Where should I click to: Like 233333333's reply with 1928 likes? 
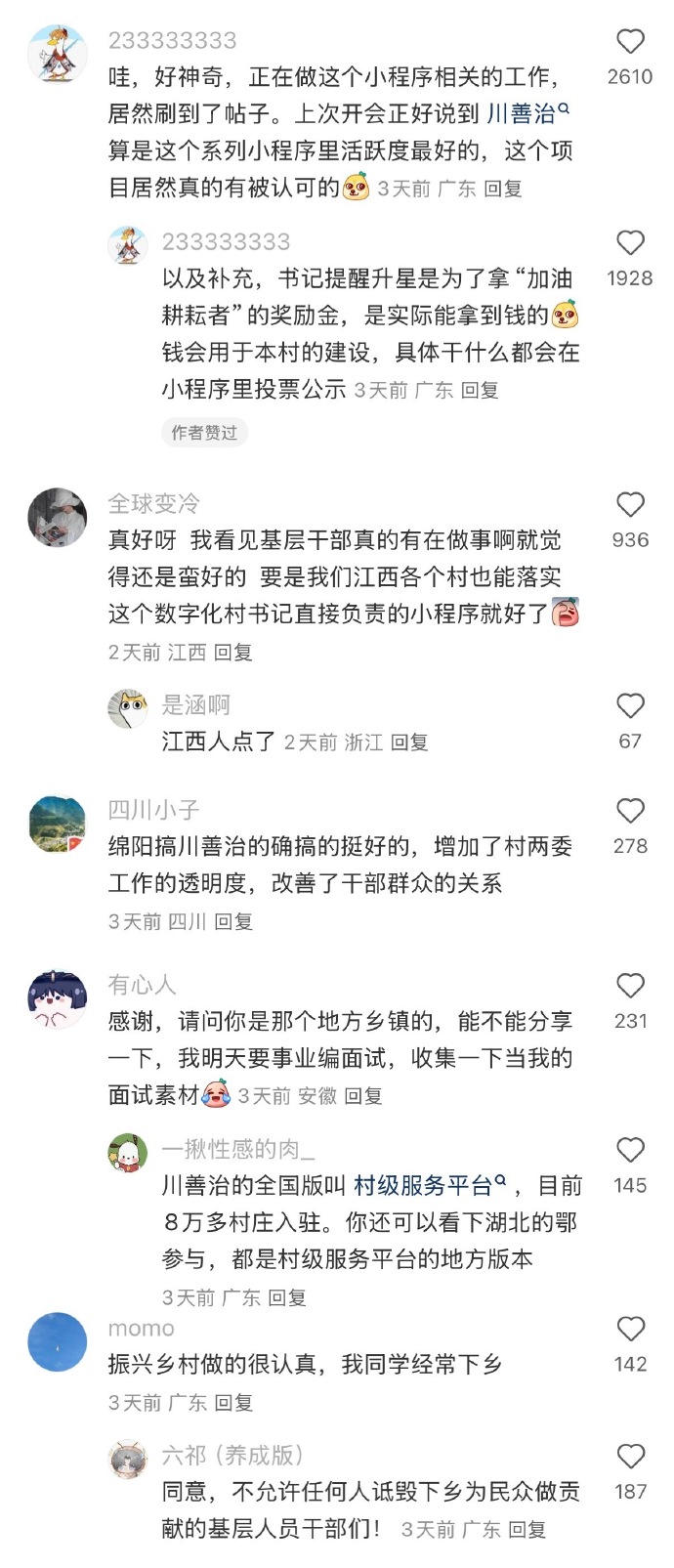click(630, 243)
